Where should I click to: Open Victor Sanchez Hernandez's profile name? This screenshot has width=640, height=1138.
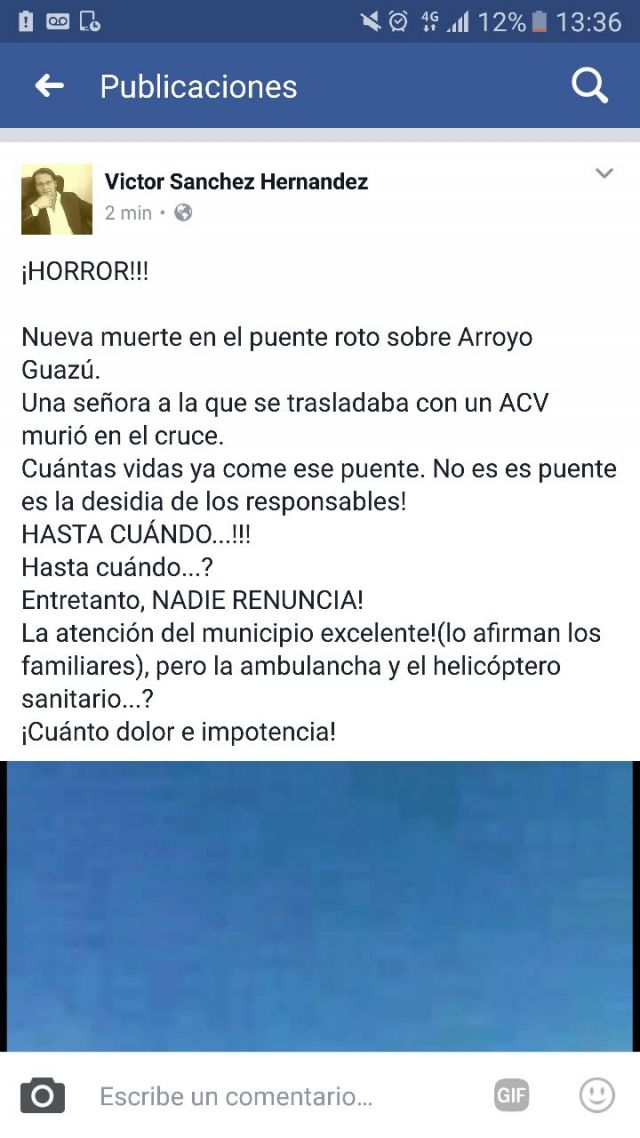pos(236,181)
